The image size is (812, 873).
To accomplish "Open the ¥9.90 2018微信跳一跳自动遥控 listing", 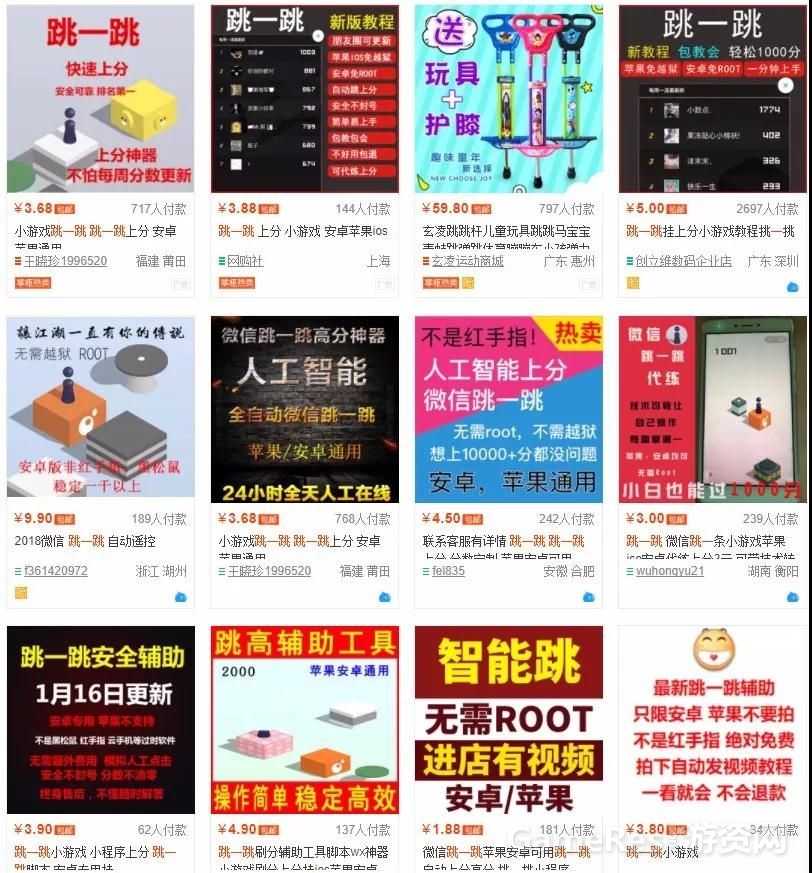I will coord(100,409).
